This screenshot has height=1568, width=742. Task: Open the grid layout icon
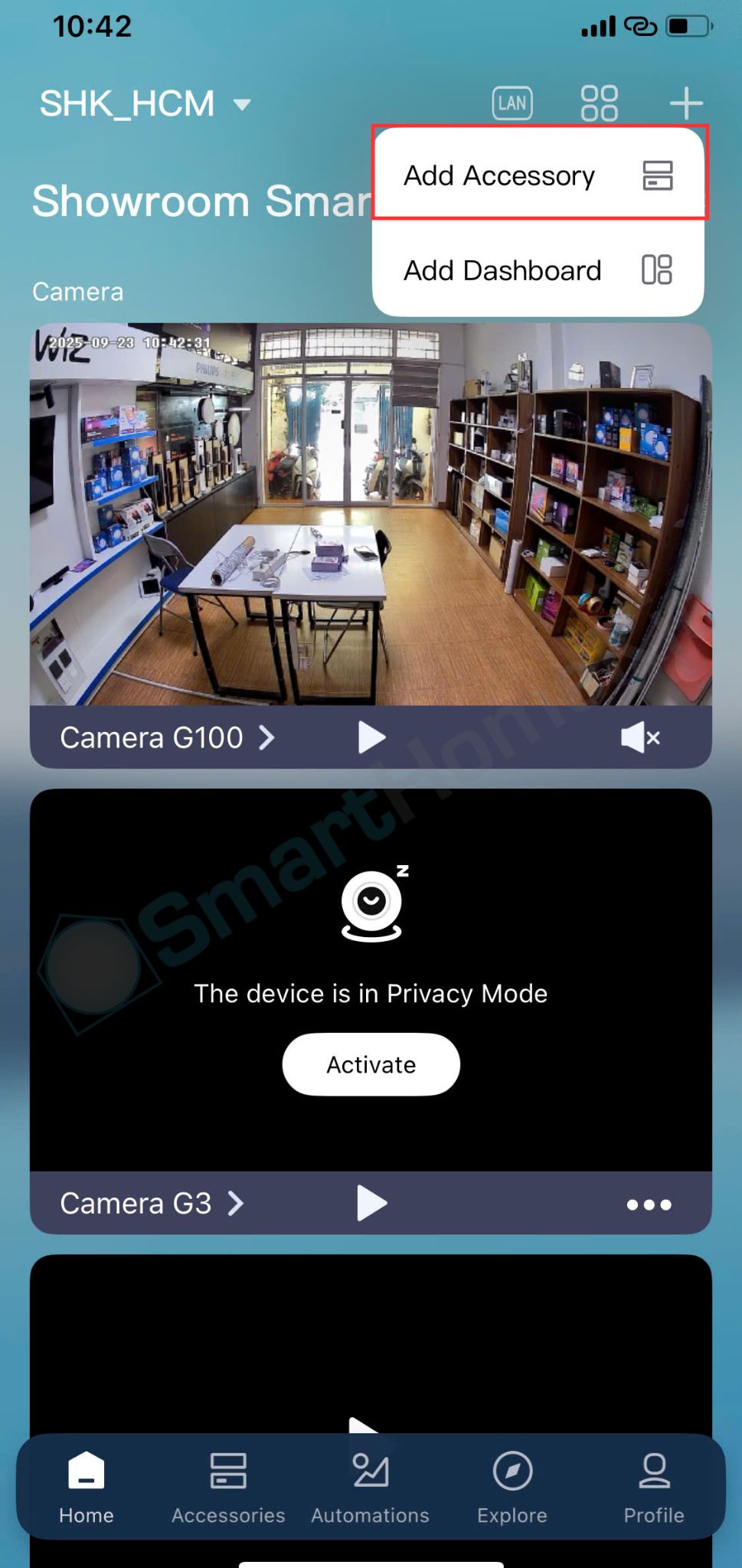[599, 103]
